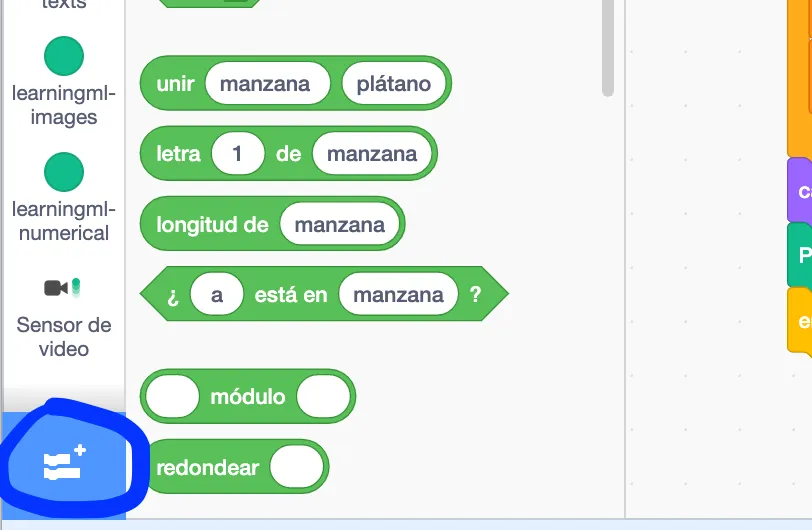Tap the módulo block
Screen dimensions: 812x530
247,397
